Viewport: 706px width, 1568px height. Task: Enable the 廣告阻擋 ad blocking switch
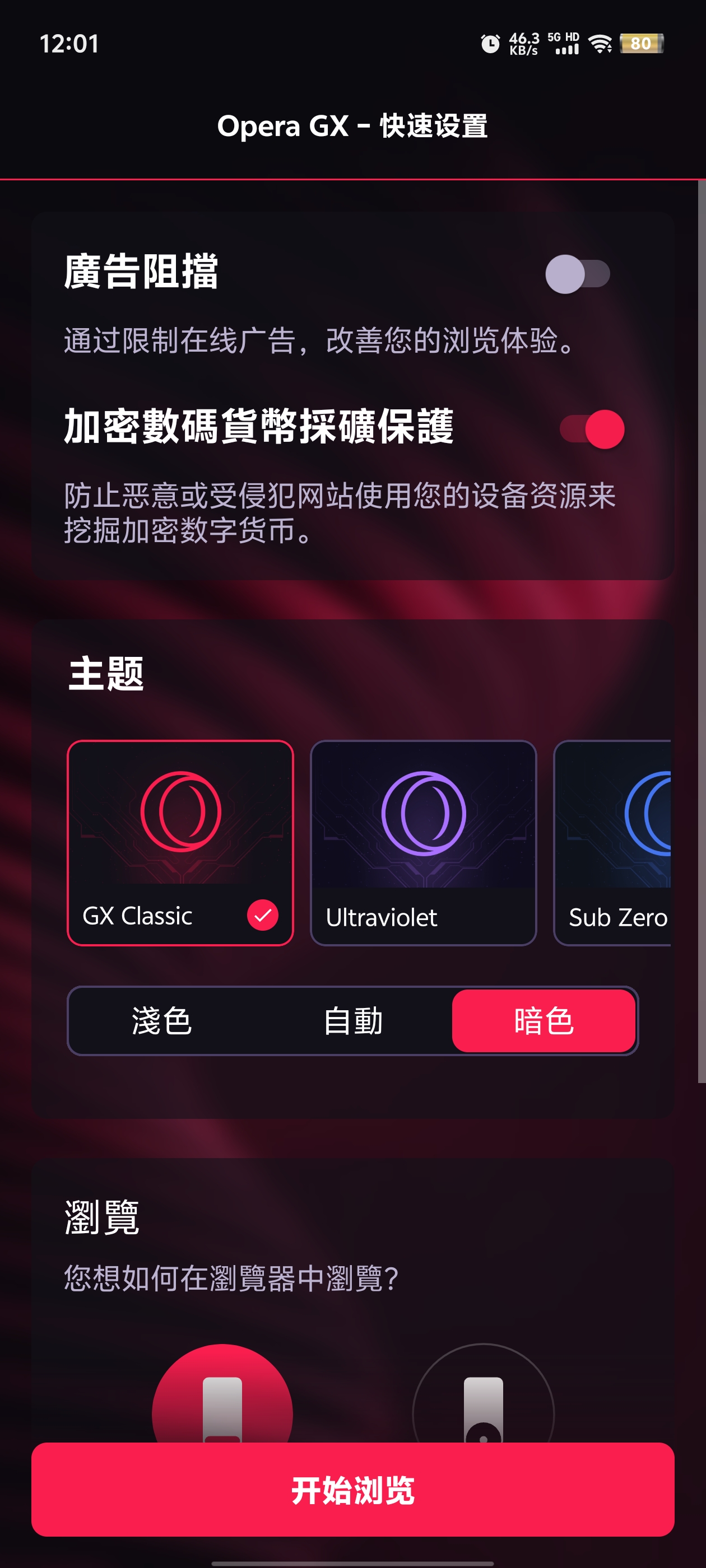(x=577, y=274)
